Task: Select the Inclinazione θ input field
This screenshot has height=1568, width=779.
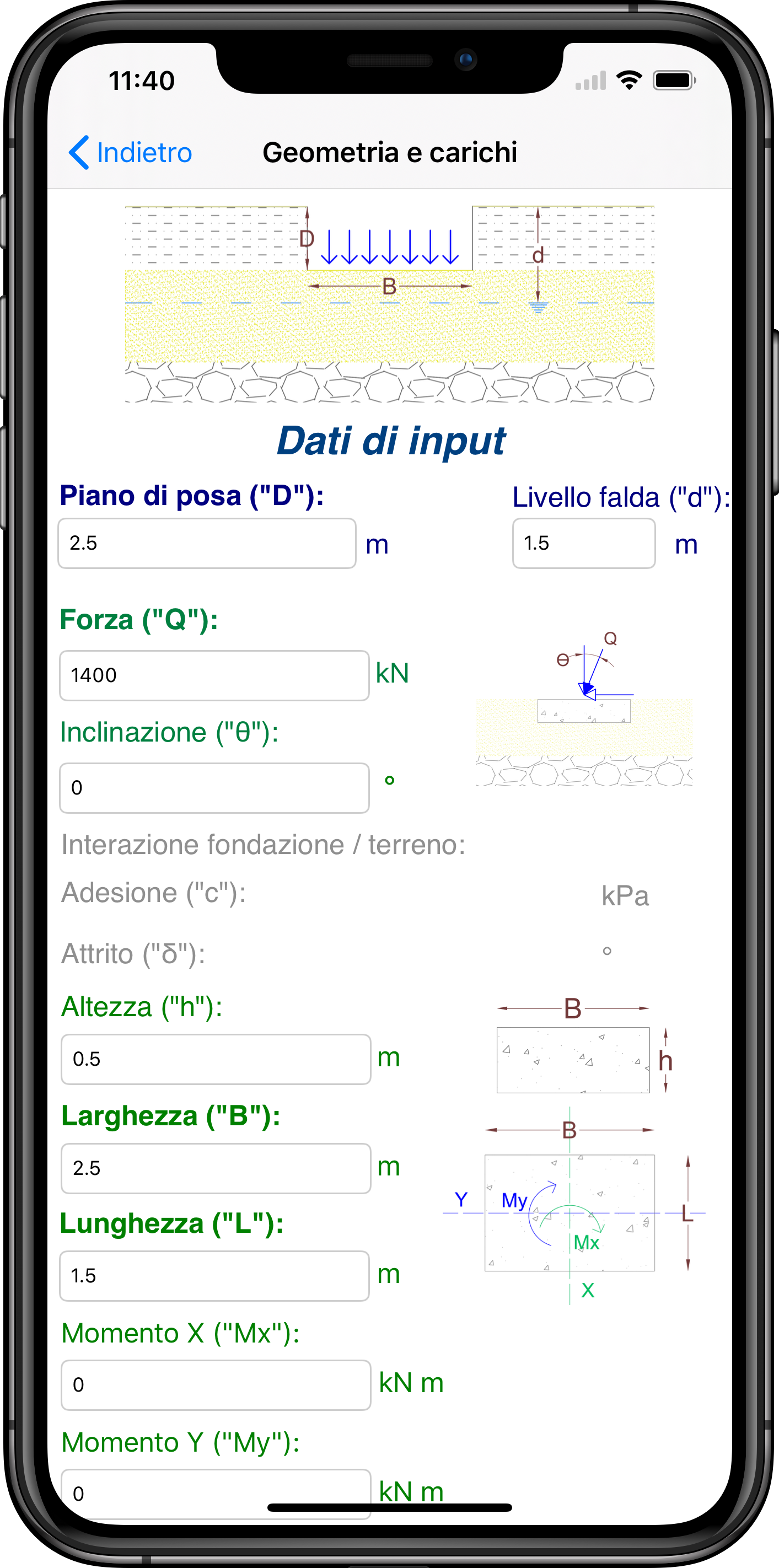Action: pyautogui.click(x=214, y=788)
